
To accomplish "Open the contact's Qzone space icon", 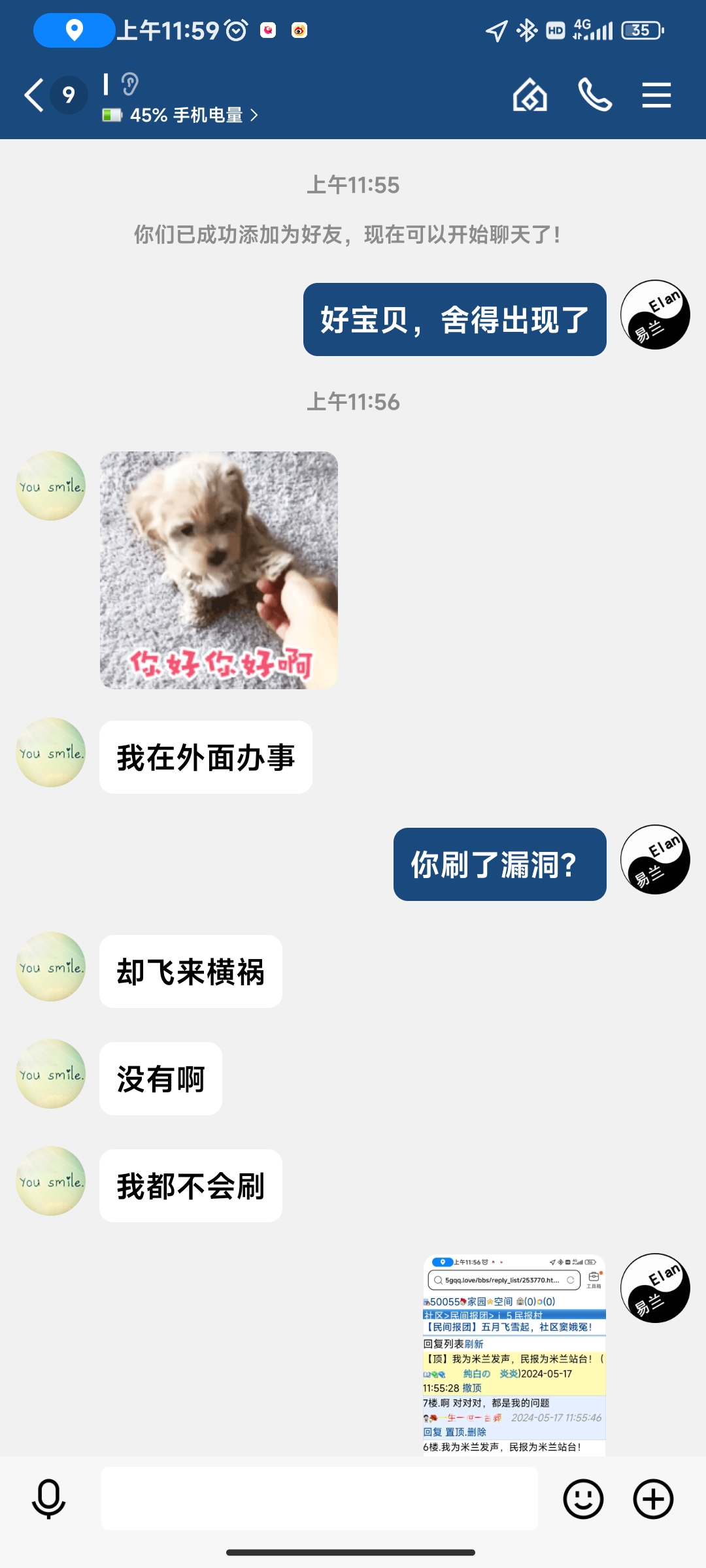I will [x=529, y=95].
